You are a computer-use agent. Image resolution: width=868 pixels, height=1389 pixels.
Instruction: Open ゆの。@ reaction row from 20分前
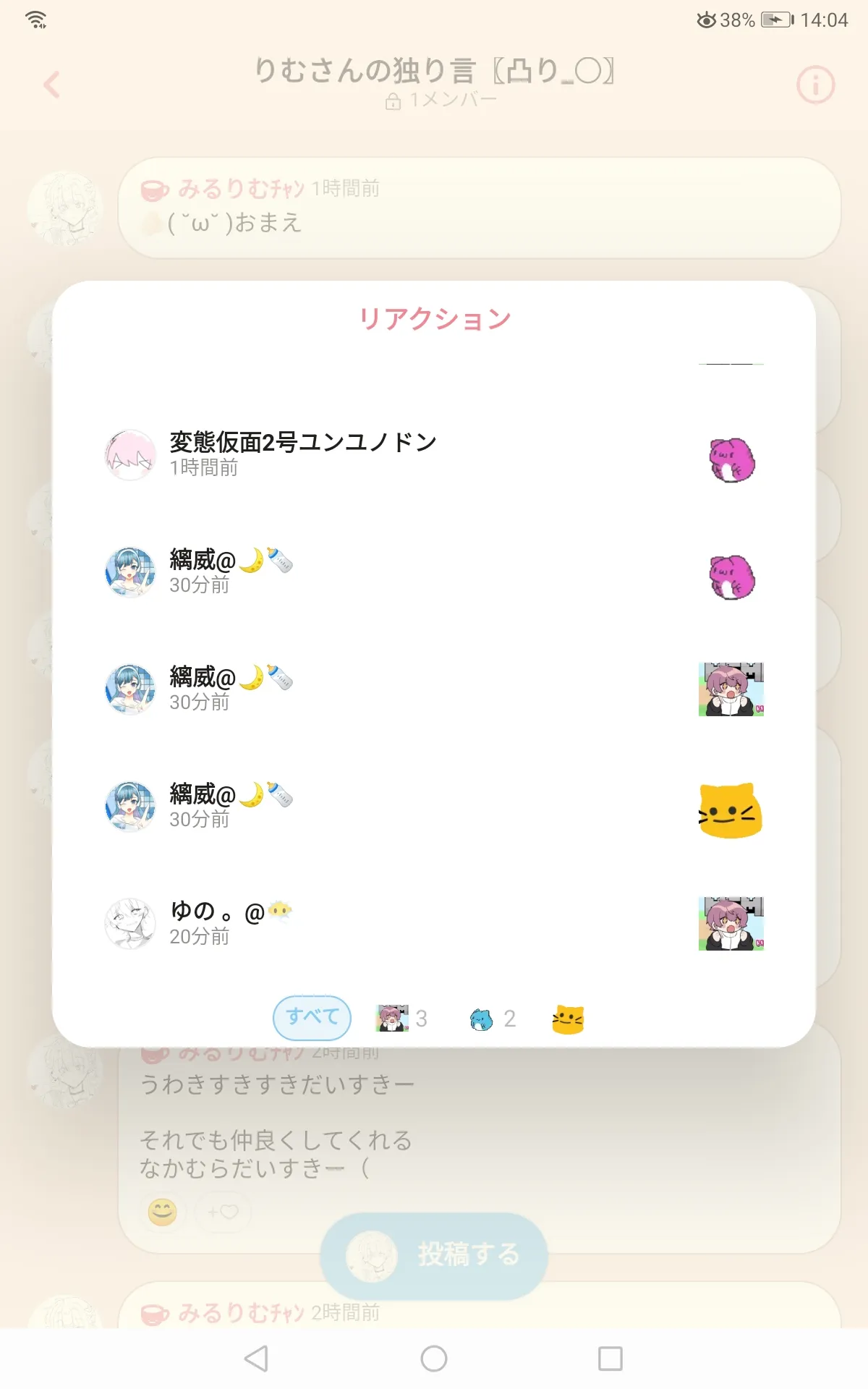pos(434,924)
